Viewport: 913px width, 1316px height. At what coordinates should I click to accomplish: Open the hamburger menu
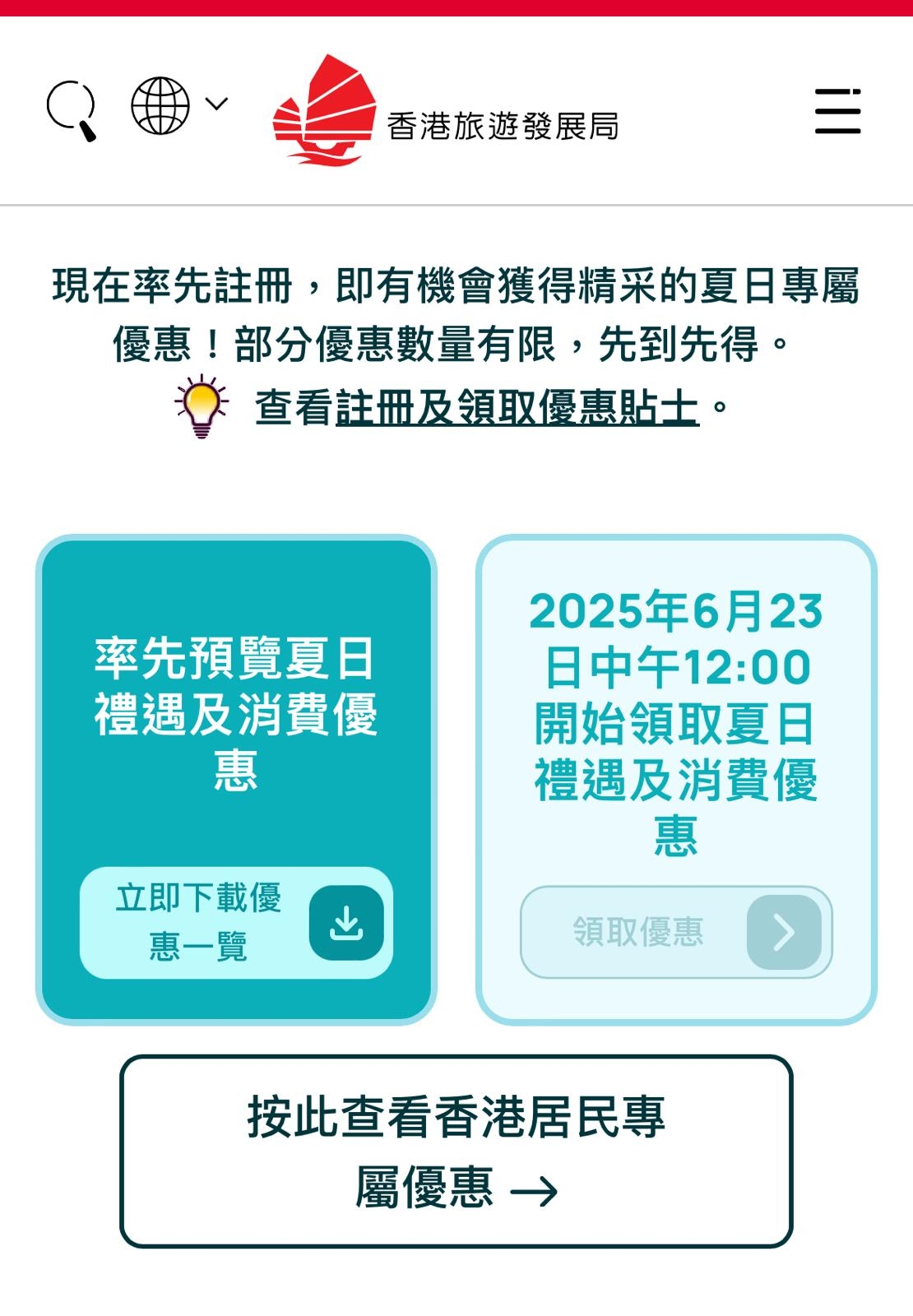coord(837,112)
